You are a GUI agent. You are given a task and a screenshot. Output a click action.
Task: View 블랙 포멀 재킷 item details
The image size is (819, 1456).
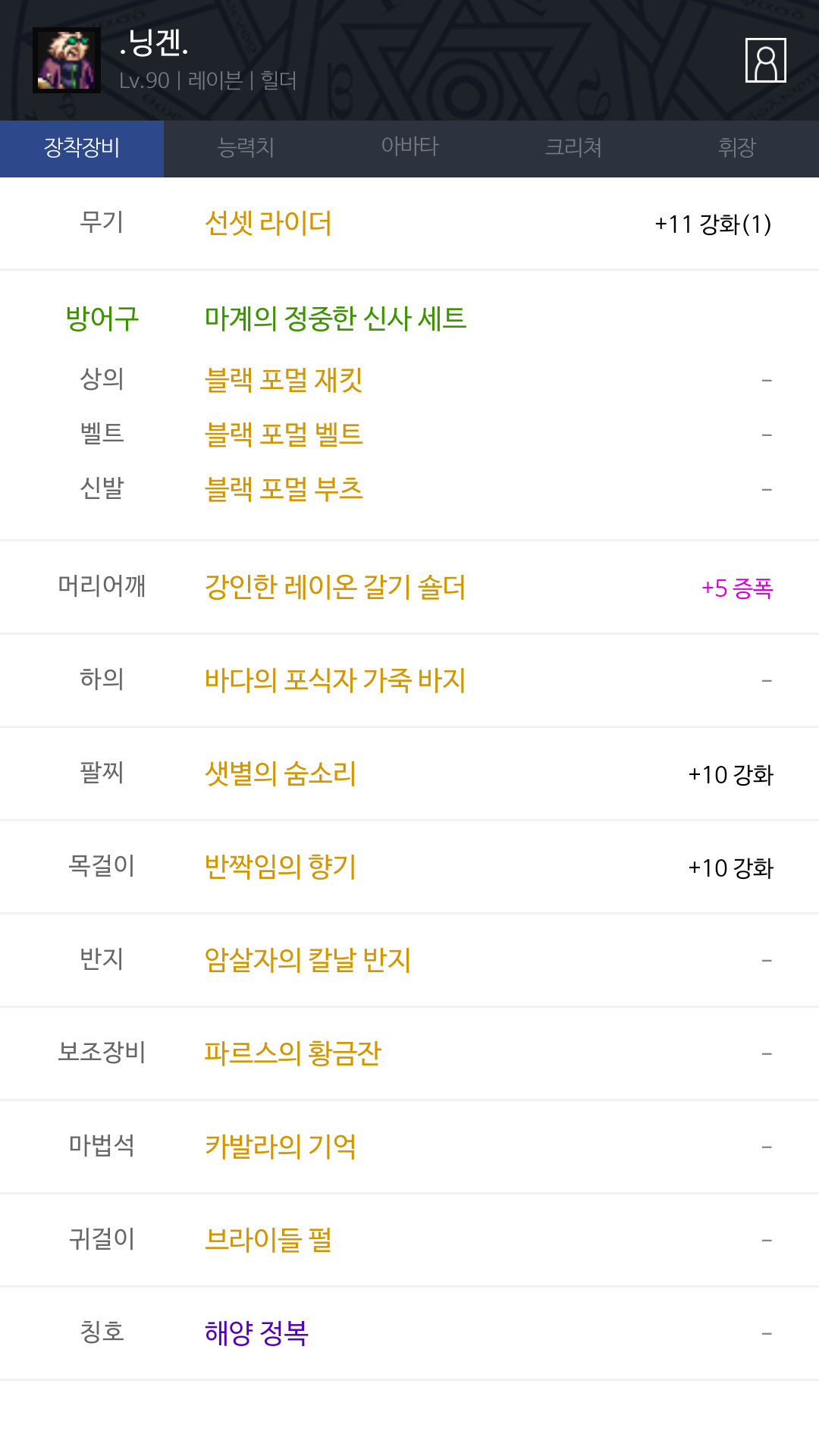click(284, 380)
